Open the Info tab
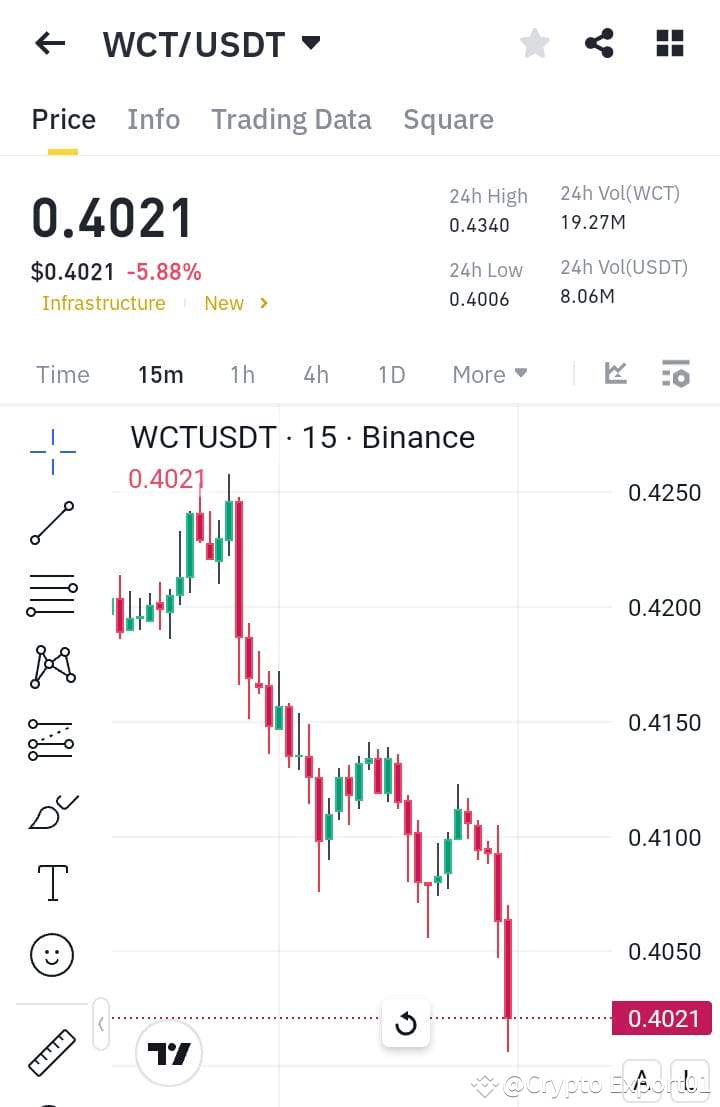Screen dimensions: 720x1107 click(x=153, y=119)
